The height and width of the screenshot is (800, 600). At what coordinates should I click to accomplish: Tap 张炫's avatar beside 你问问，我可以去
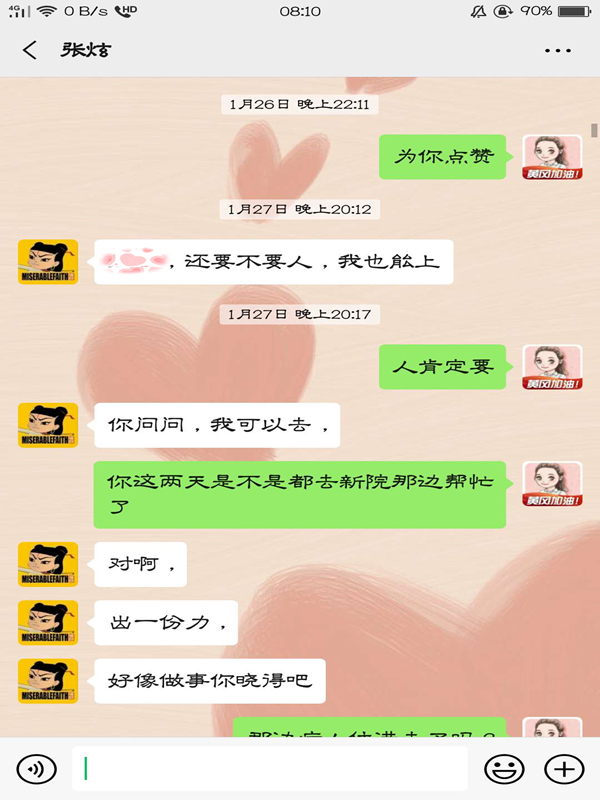pos(48,425)
